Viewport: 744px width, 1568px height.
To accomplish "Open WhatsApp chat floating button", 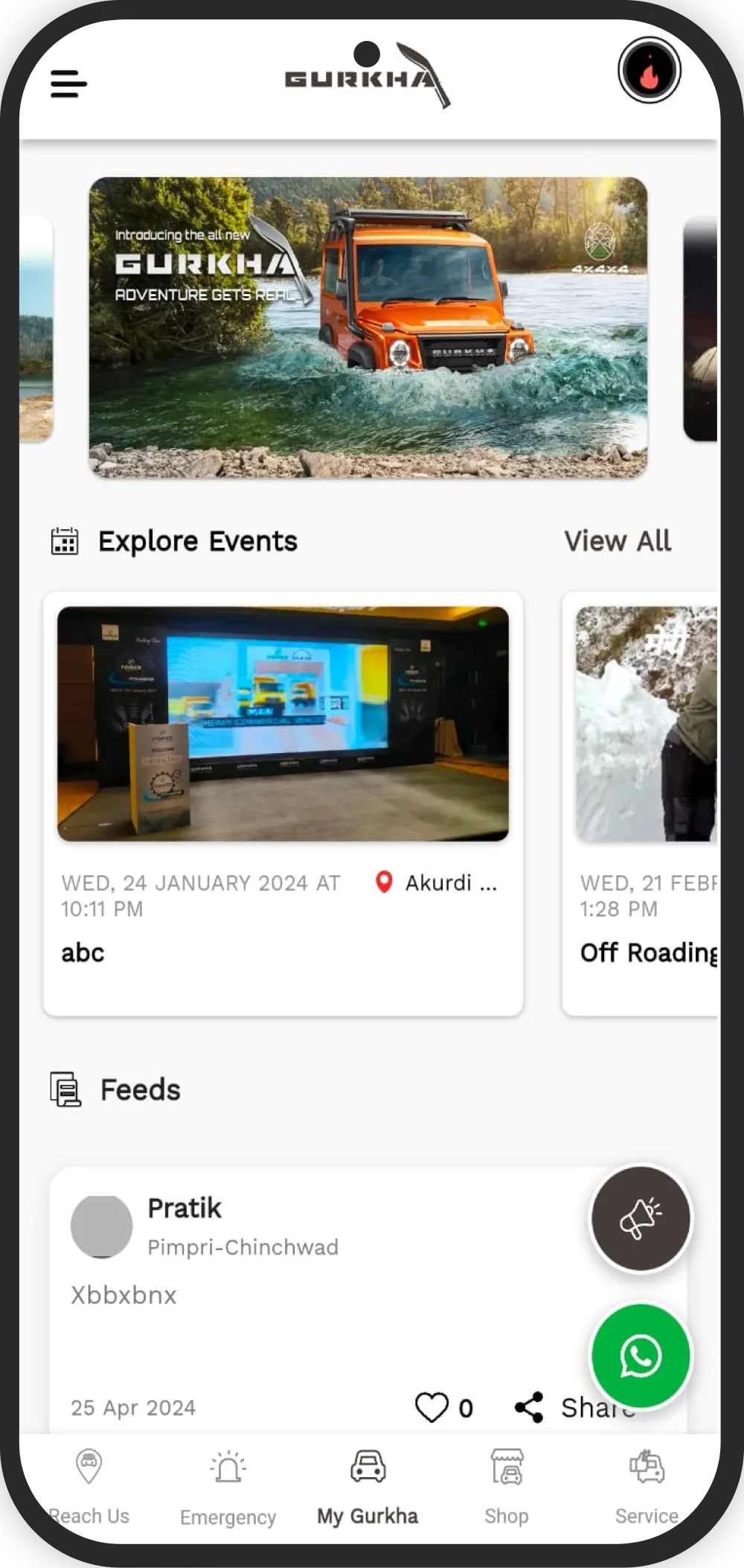I will click(641, 1356).
